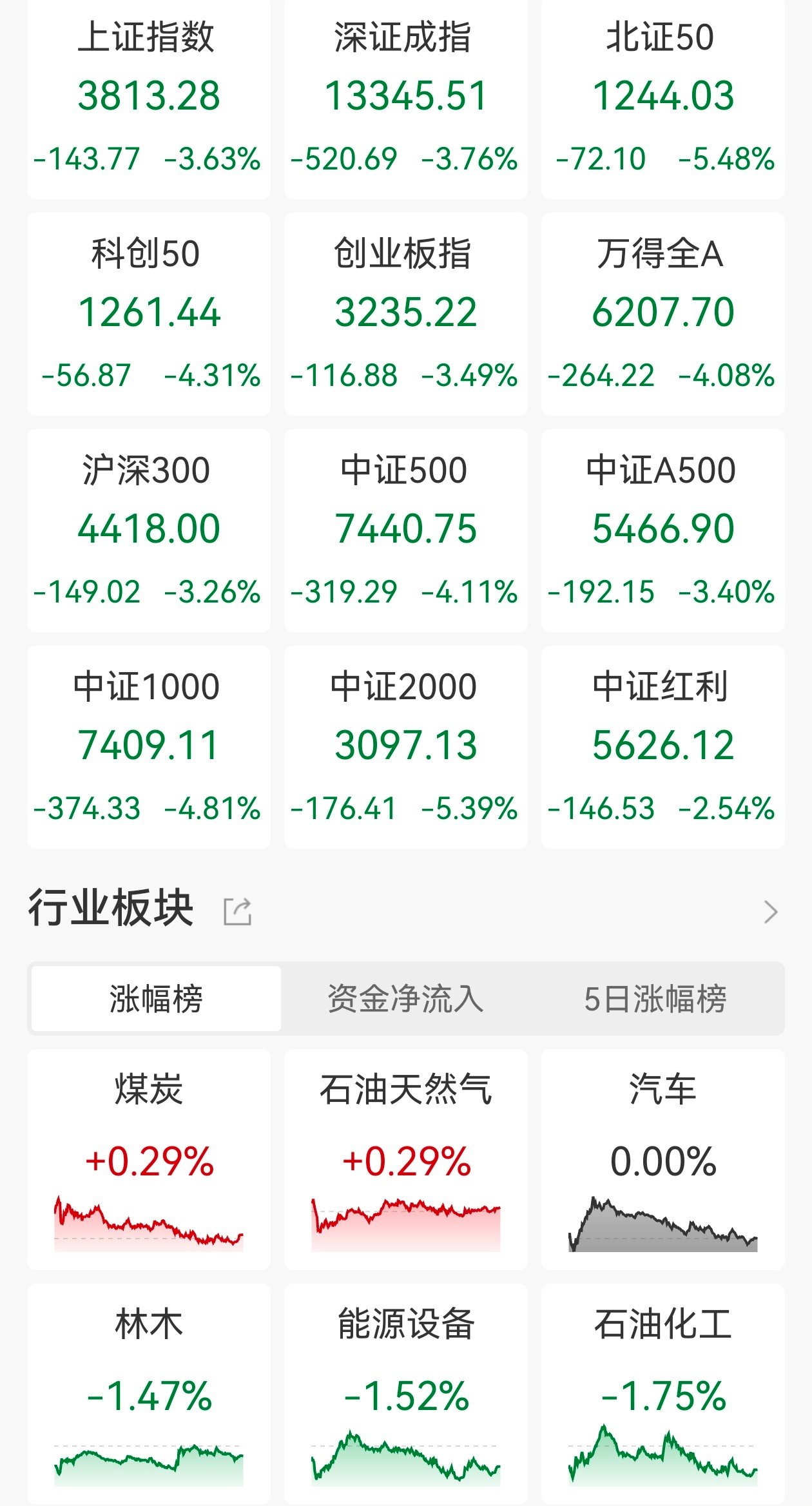Open 创业板指 index details
Image resolution: width=812 pixels, height=1506 pixels.
405,313
